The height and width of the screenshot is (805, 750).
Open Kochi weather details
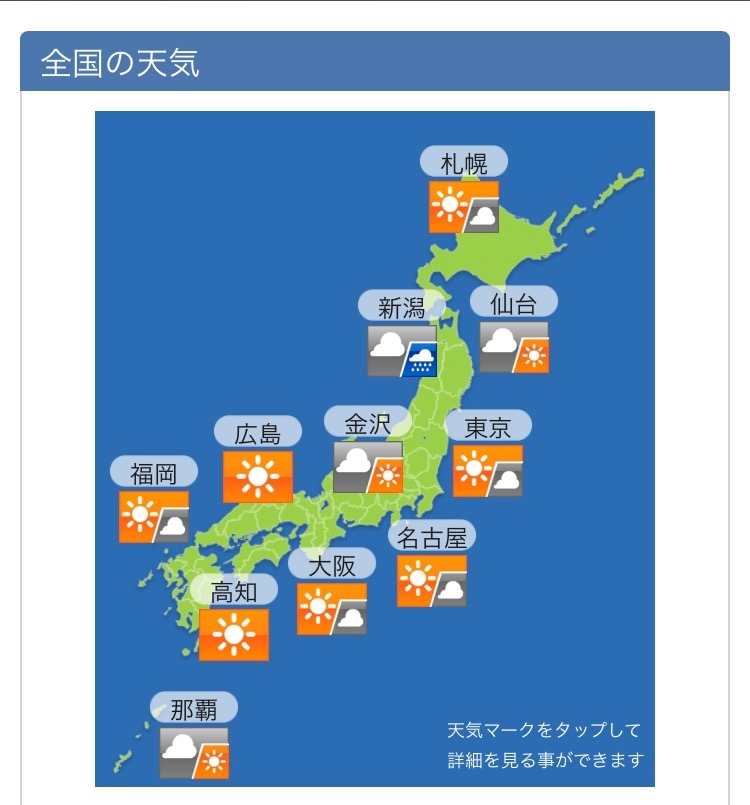coord(234,635)
